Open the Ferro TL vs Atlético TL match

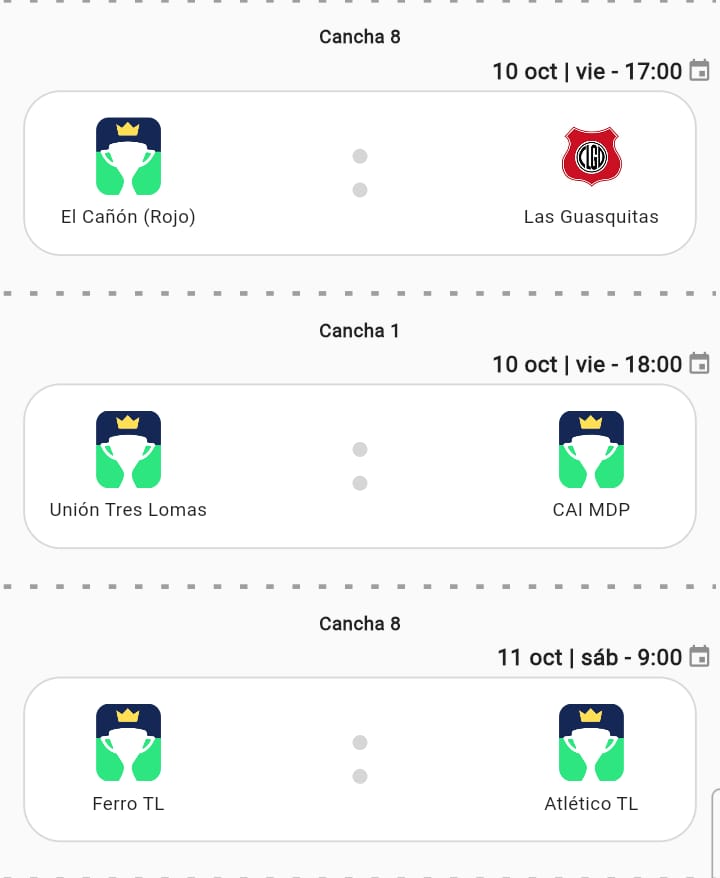(360, 759)
